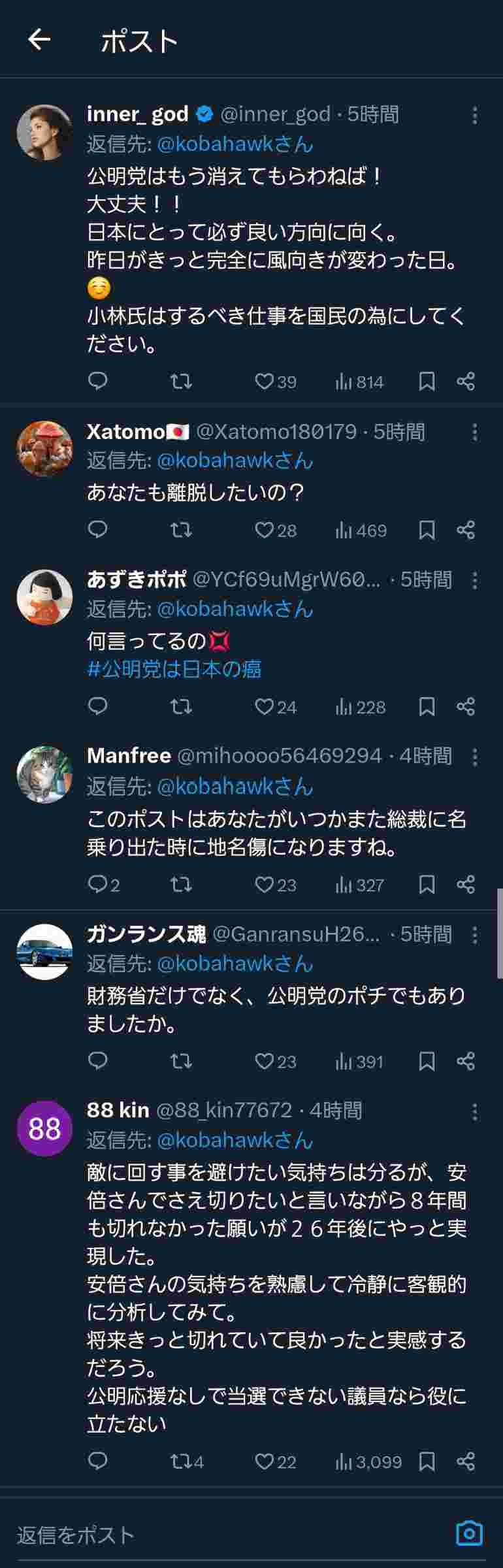Bookmark Xatomo's reply
503x1568 pixels.
click(x=427, y=530)
